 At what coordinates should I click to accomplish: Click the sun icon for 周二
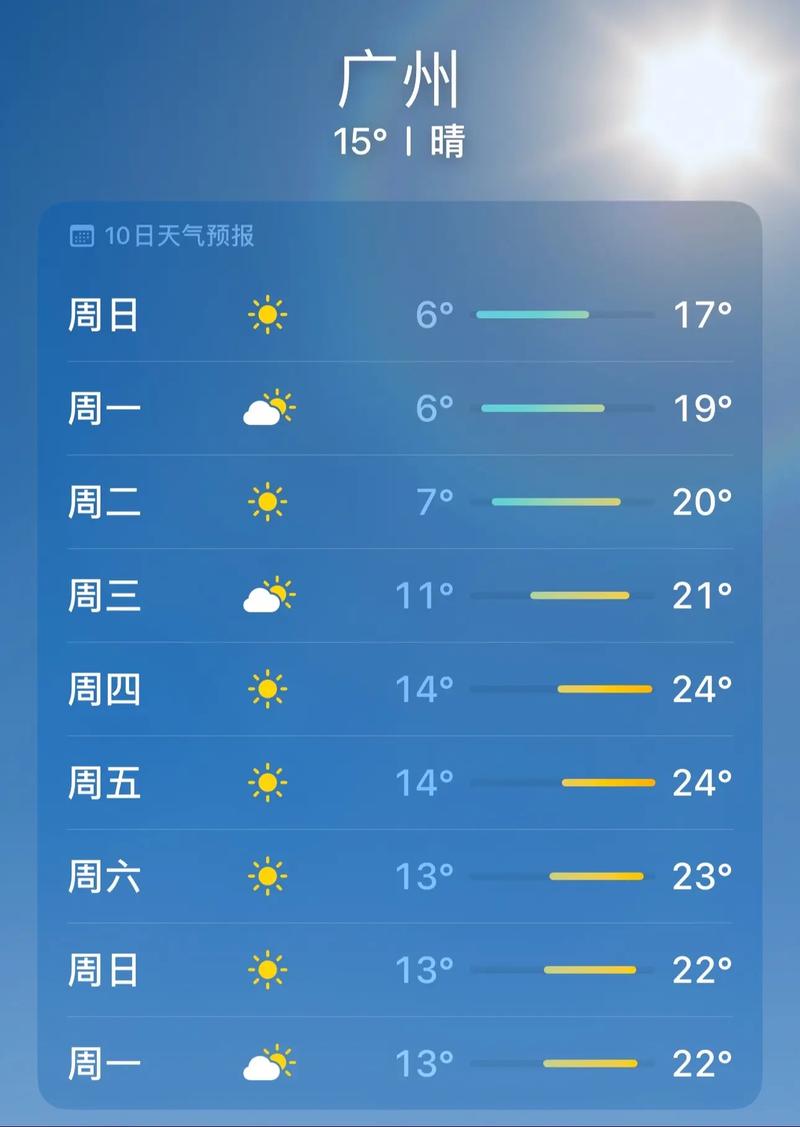(x=267, y=501)
